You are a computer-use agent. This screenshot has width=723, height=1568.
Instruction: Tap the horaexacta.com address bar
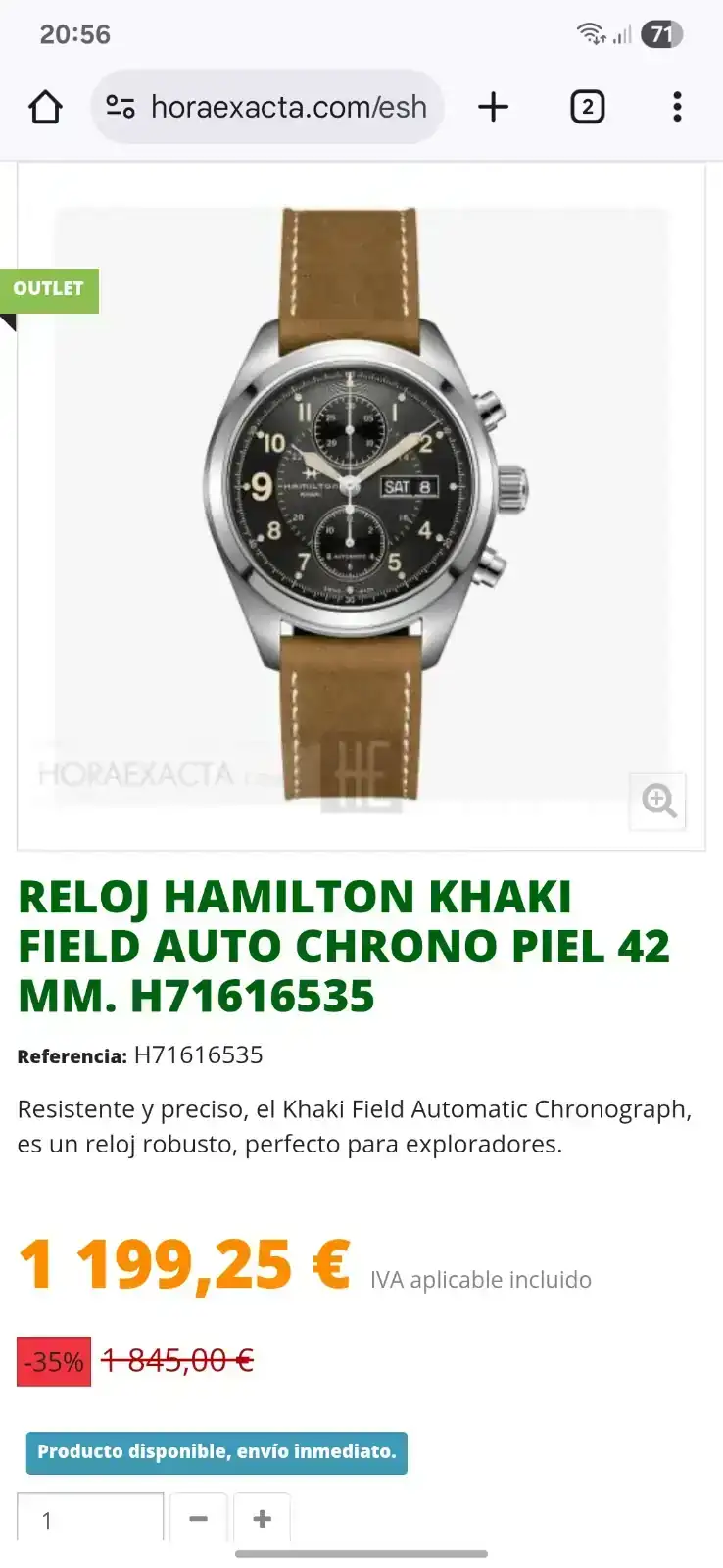coord(288,107)
